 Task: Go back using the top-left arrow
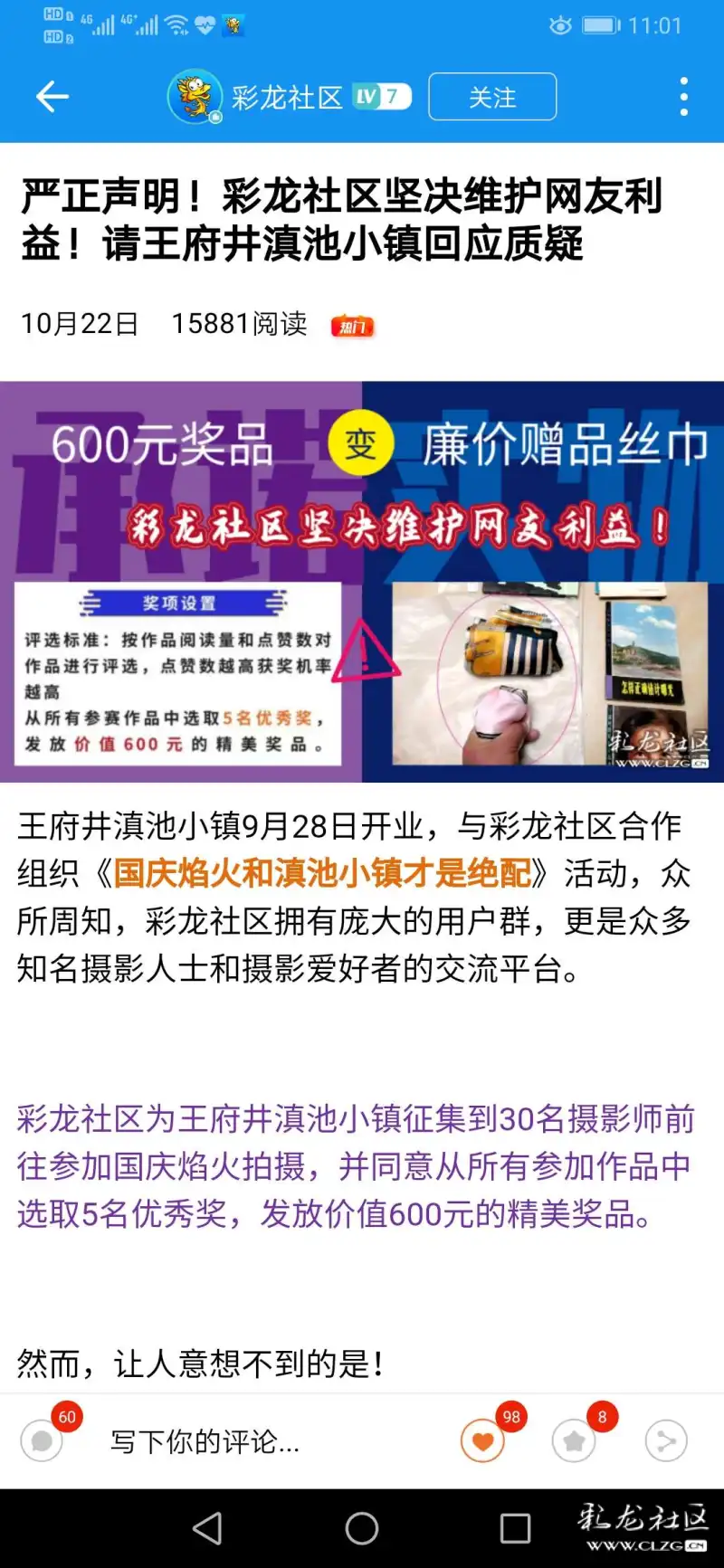point(52,97)
